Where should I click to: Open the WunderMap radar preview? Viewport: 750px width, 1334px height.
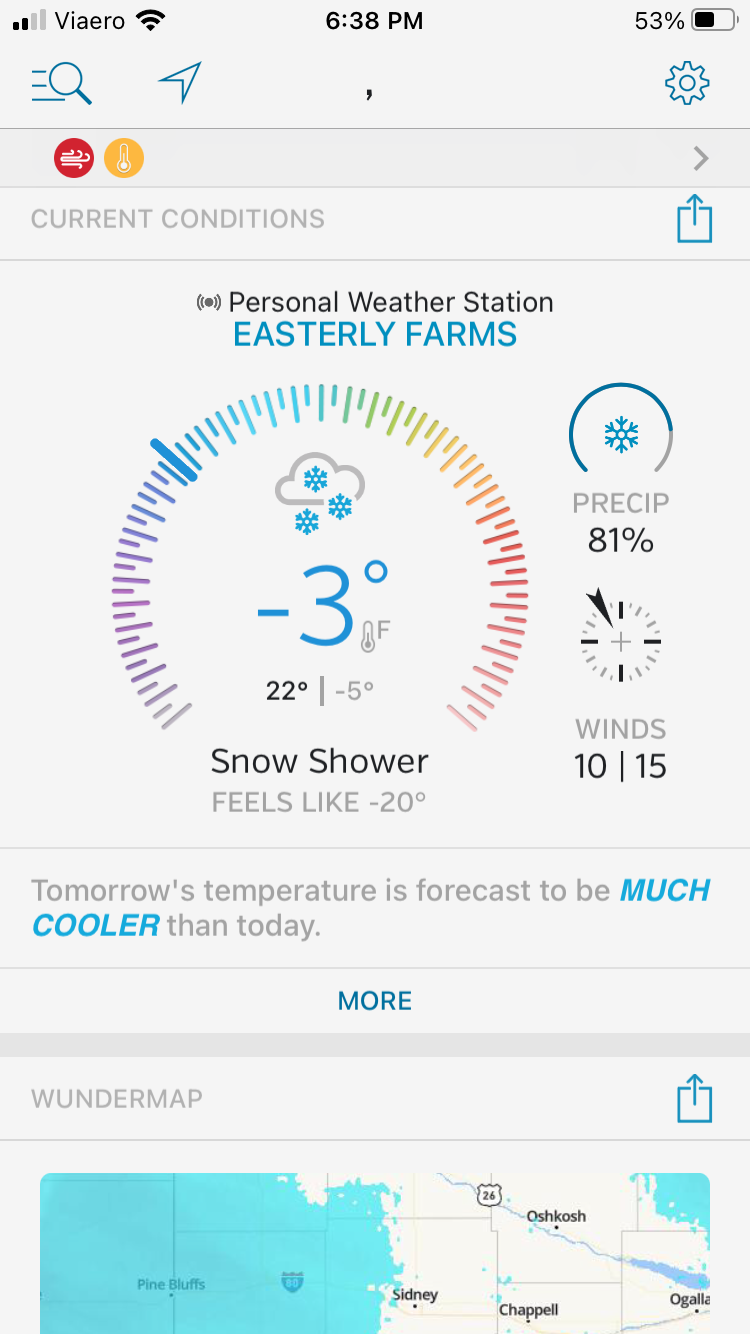pos(375,1253)
